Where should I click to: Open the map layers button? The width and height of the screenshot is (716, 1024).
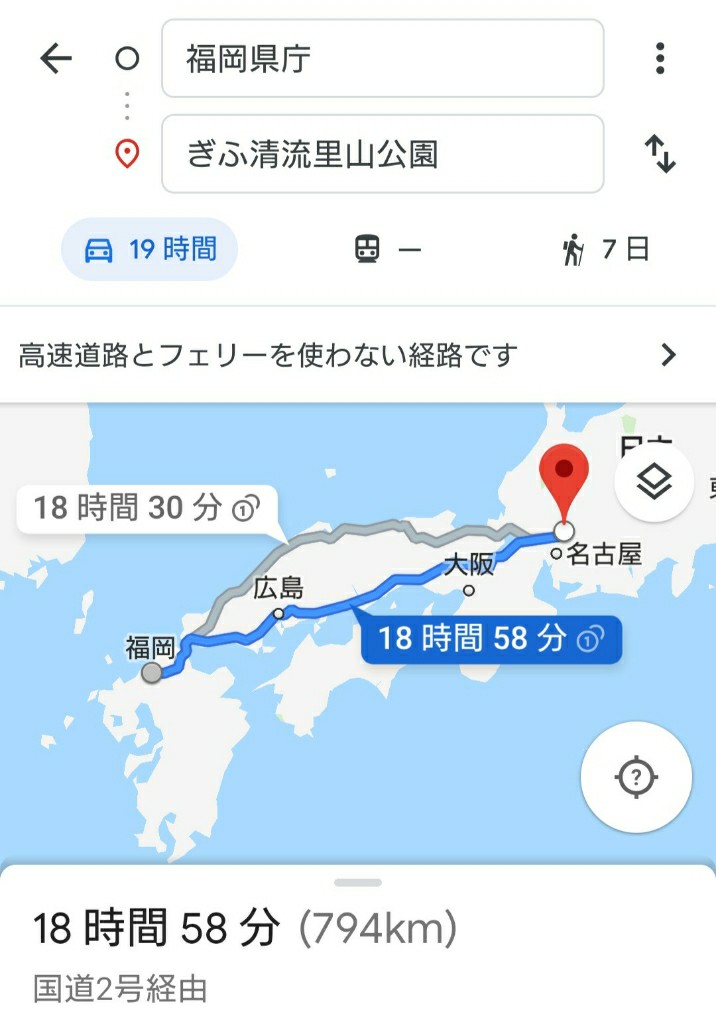654,483
